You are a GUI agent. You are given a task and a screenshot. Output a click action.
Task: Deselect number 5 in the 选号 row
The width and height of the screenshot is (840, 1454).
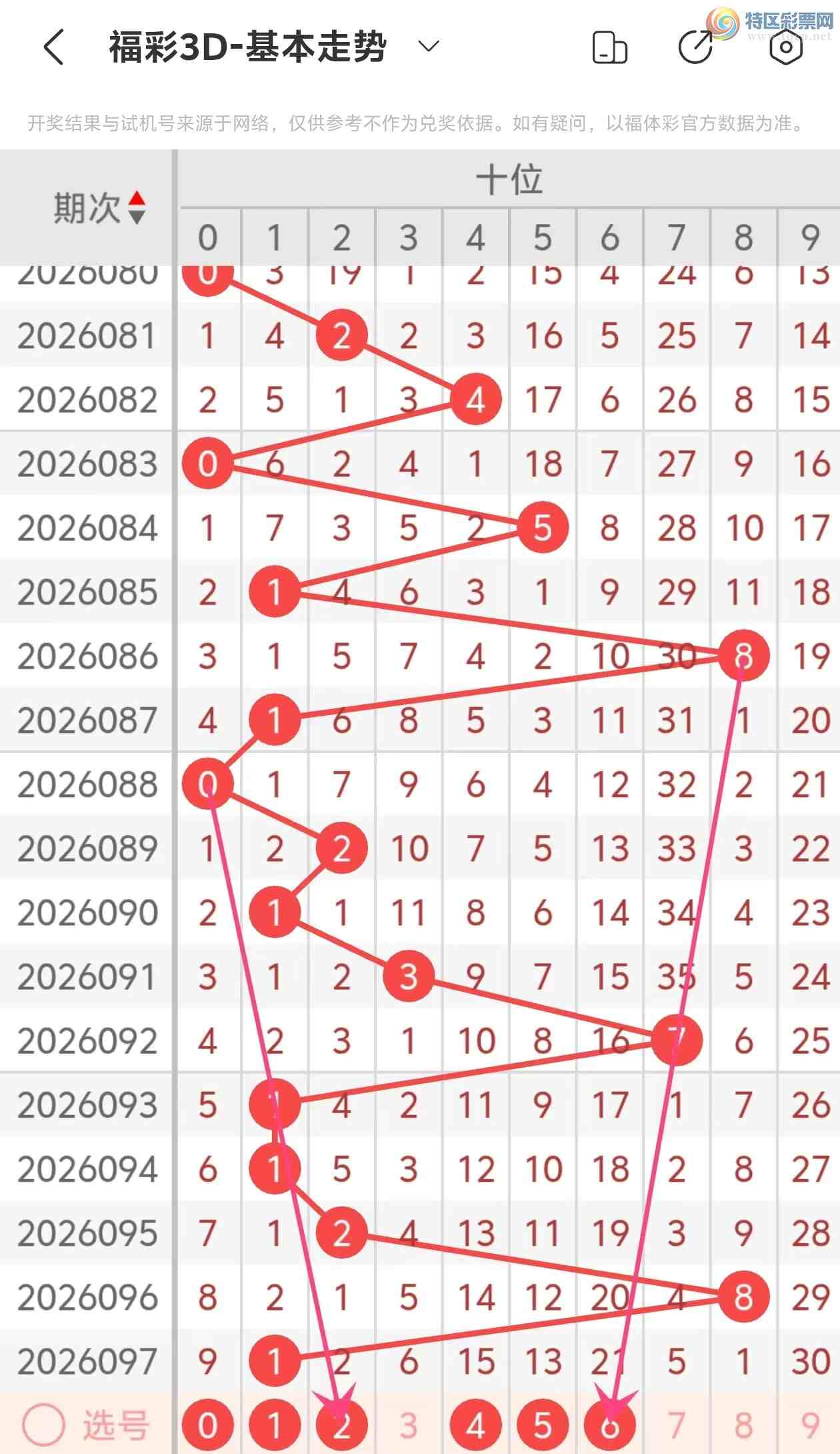[542, 1426]
